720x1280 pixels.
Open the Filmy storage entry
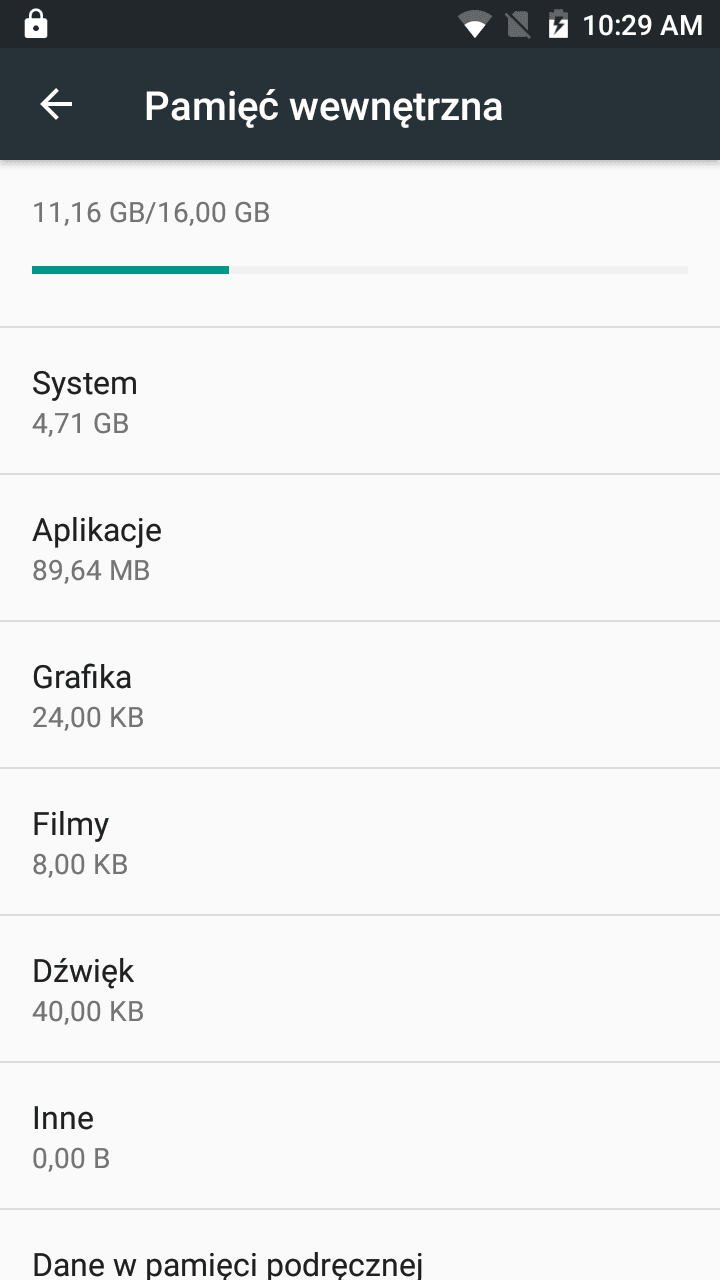tap(360, 842)
